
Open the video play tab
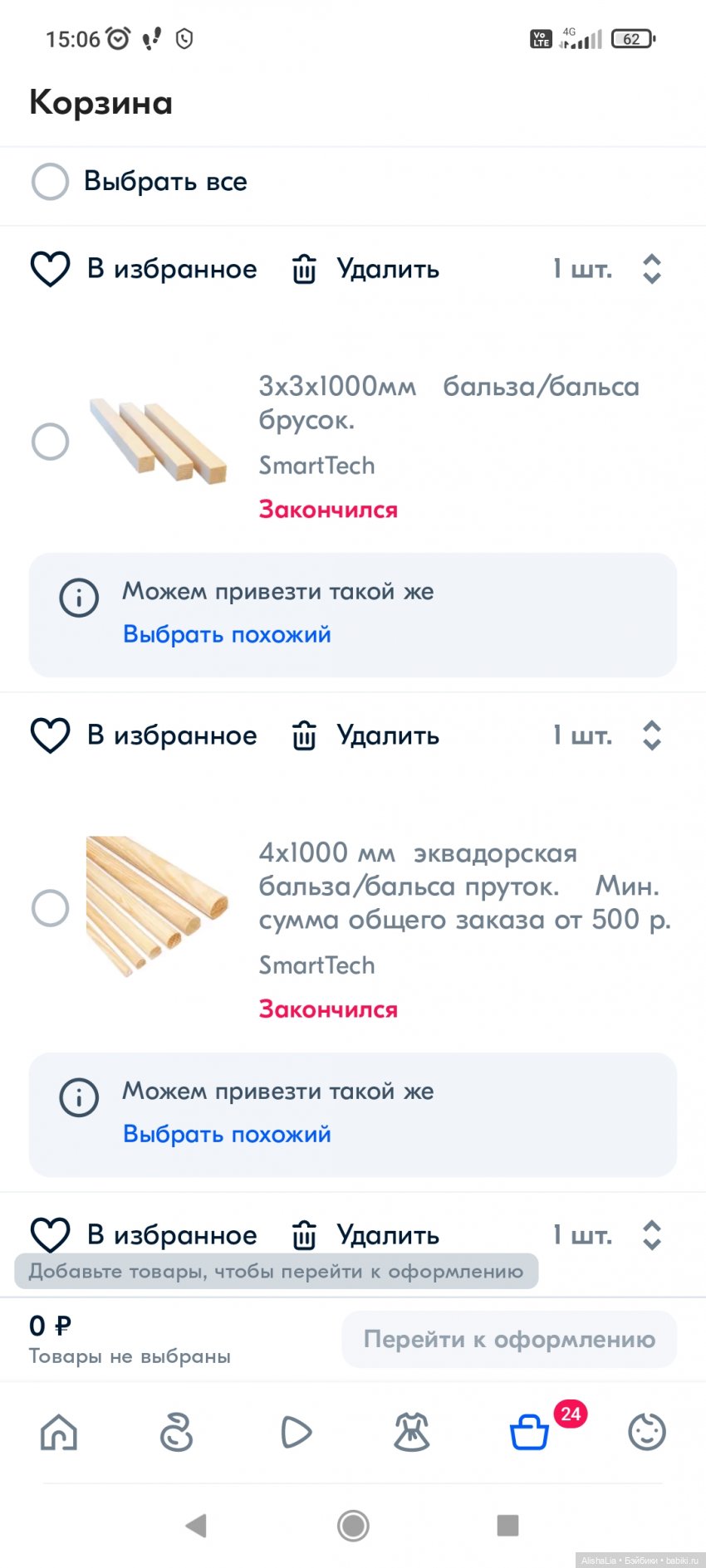(295, 1433)
